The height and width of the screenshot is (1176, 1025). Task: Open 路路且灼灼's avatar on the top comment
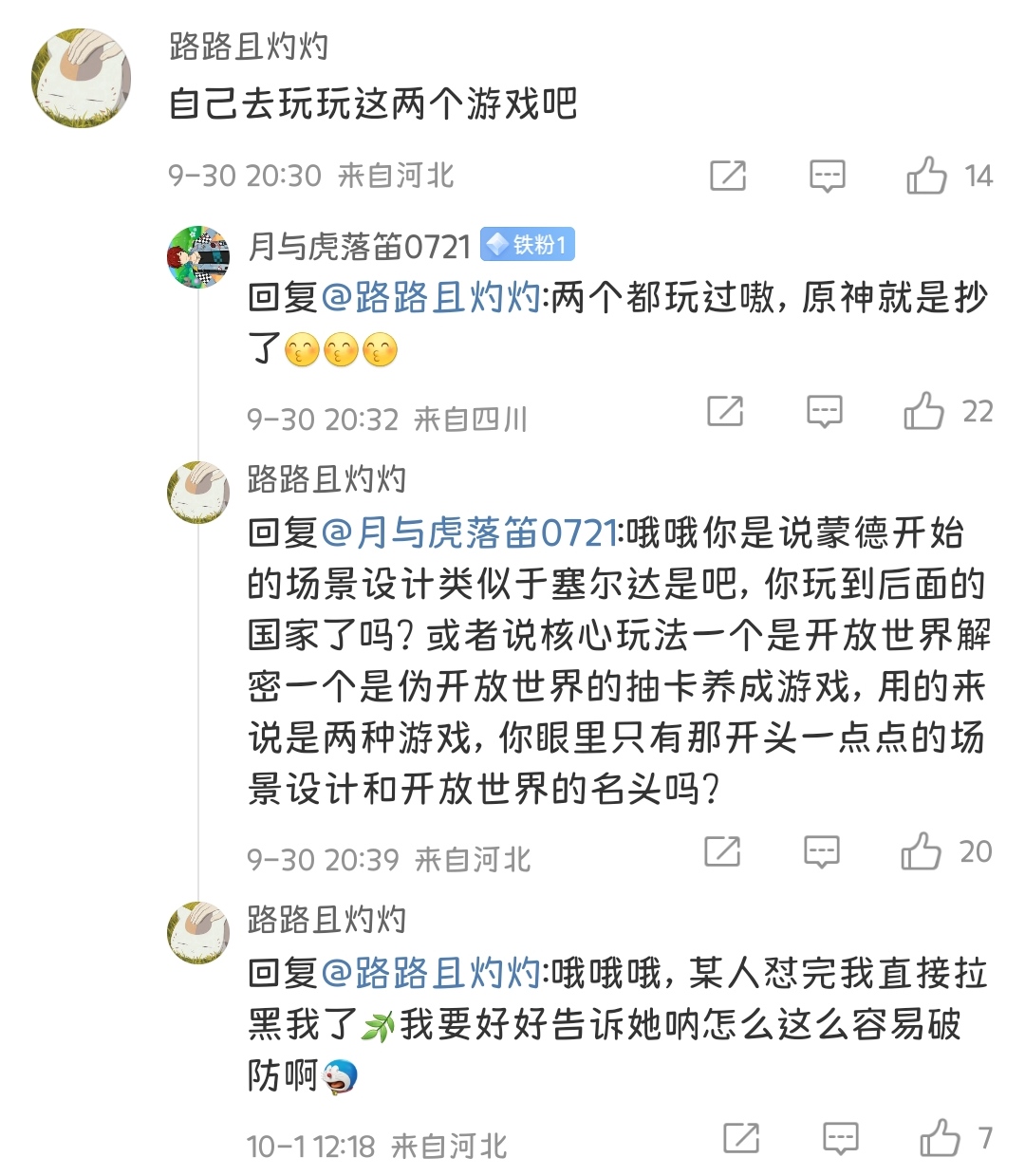click(82, 78)
